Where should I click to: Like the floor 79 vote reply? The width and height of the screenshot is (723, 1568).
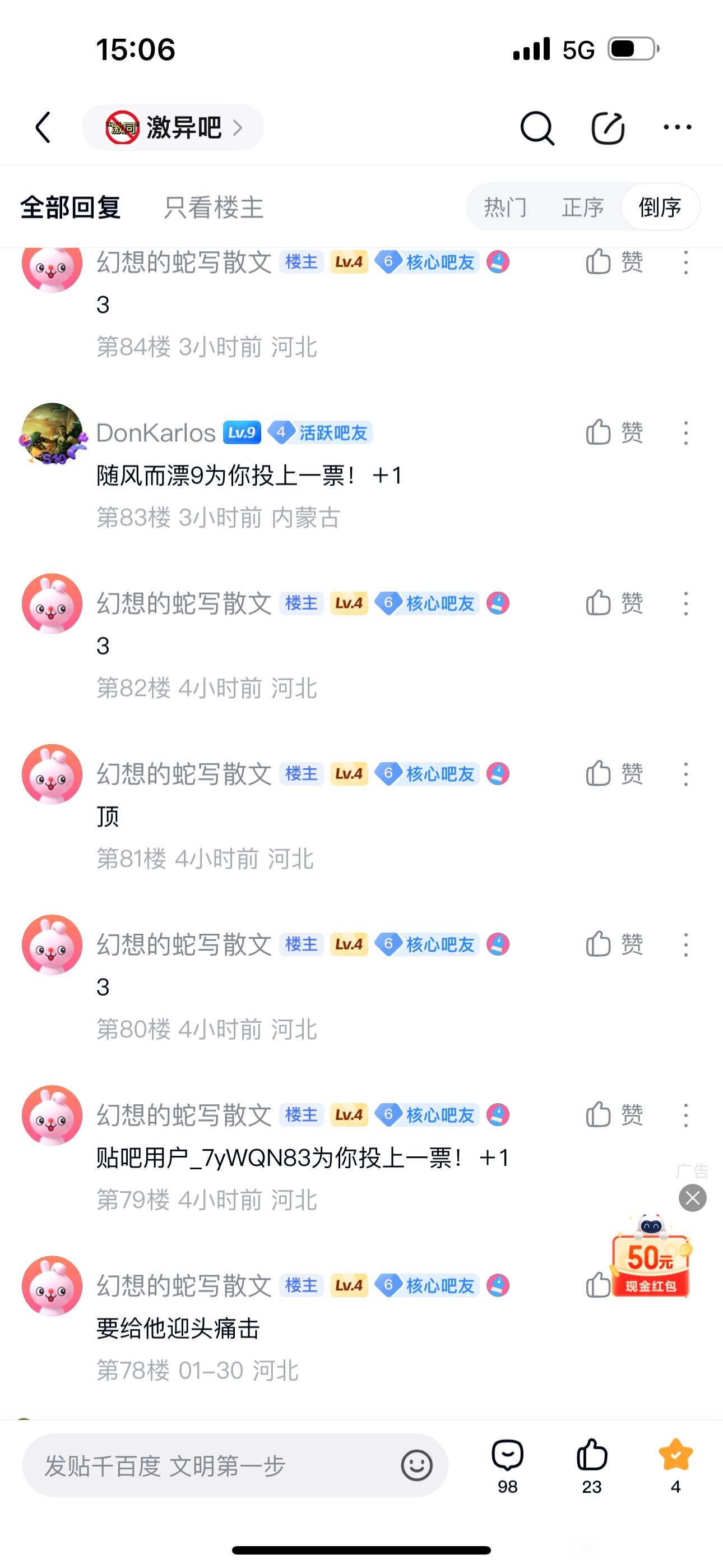click(x=614, y=1115)
